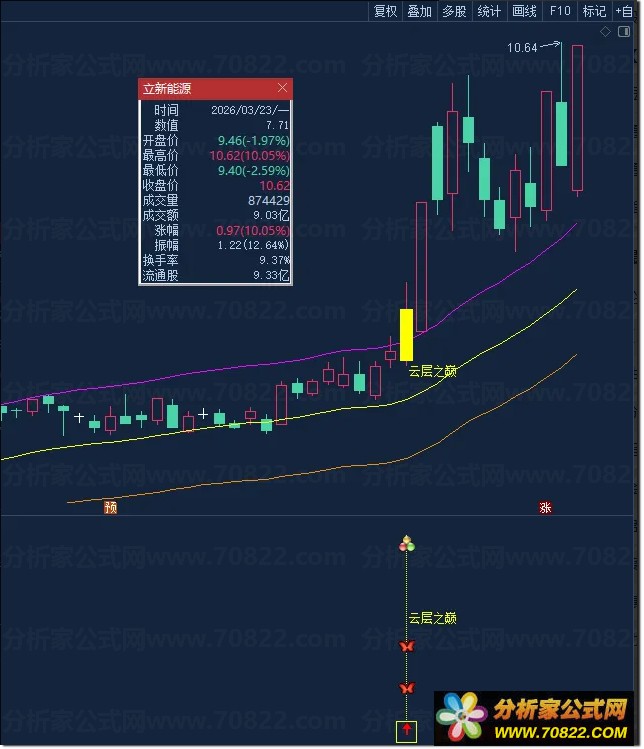
Task: Add stock to watchlist with +自
Action: [x=627, y=11]
